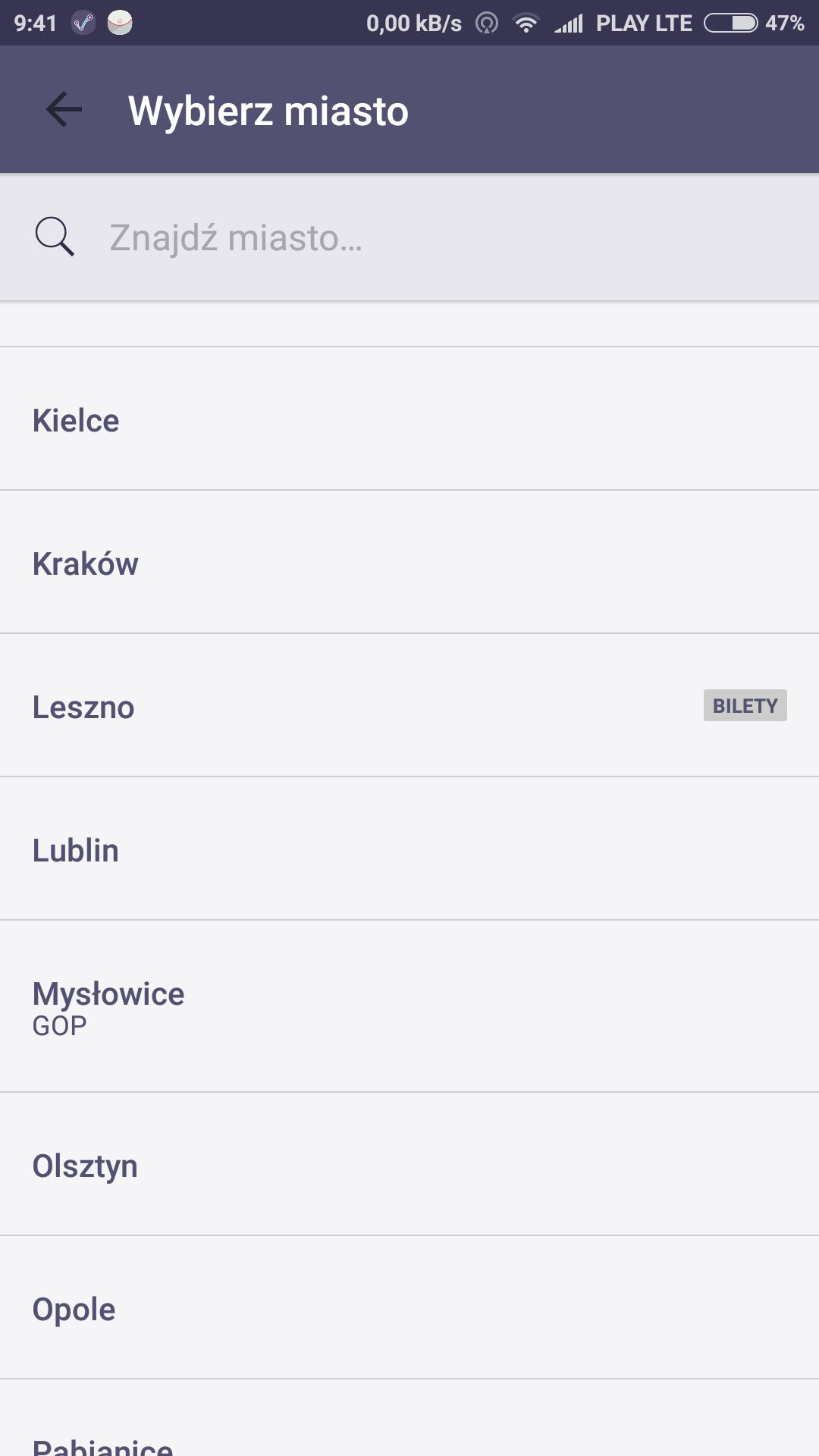Pick Lublin from the list
819x1456 pixels.
pyautogui.click(x=409, y=849)
